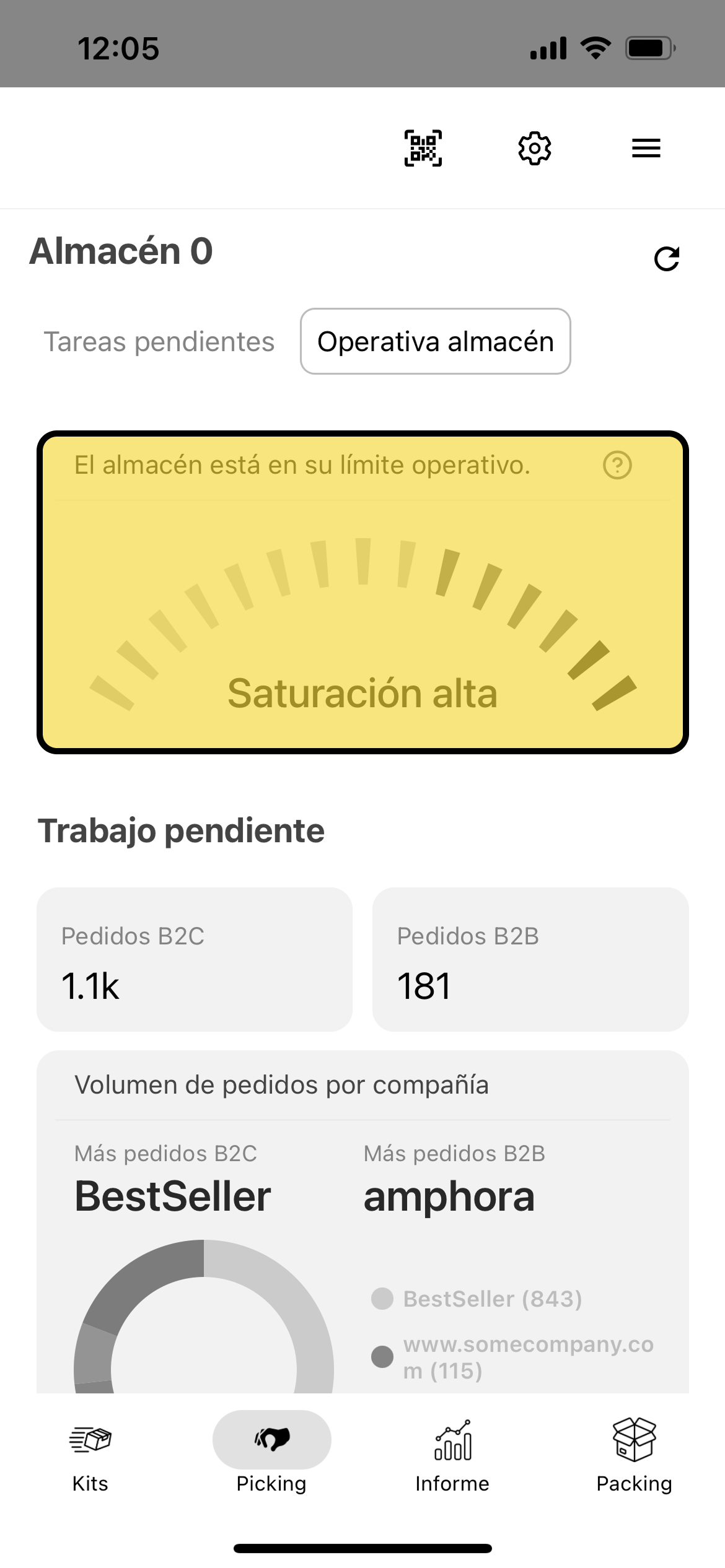
Task: Switch to Tareas pendientes tab
Action: [159, 342]
